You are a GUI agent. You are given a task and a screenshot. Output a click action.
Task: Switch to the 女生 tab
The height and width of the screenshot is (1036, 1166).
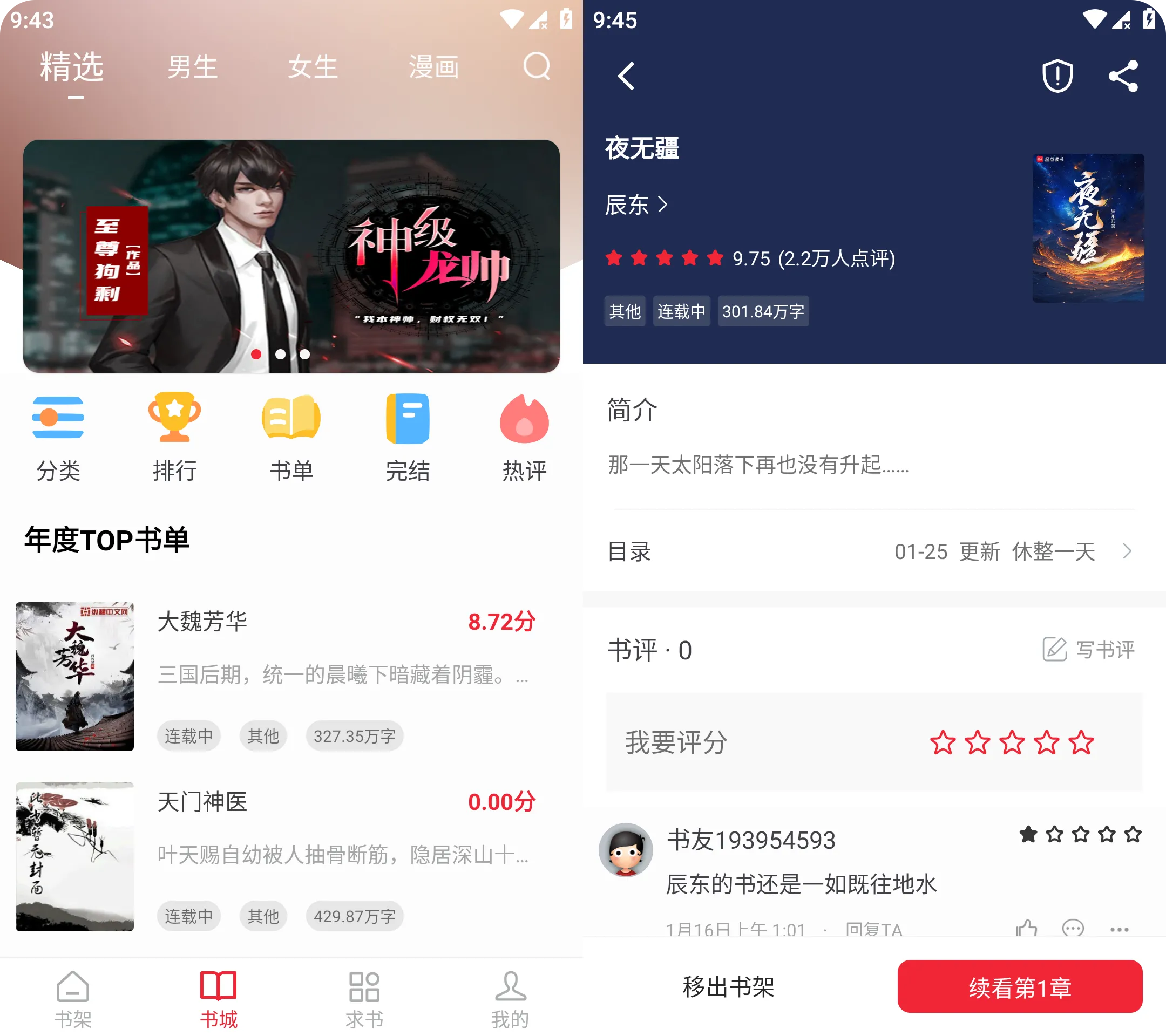pos(313,67)
